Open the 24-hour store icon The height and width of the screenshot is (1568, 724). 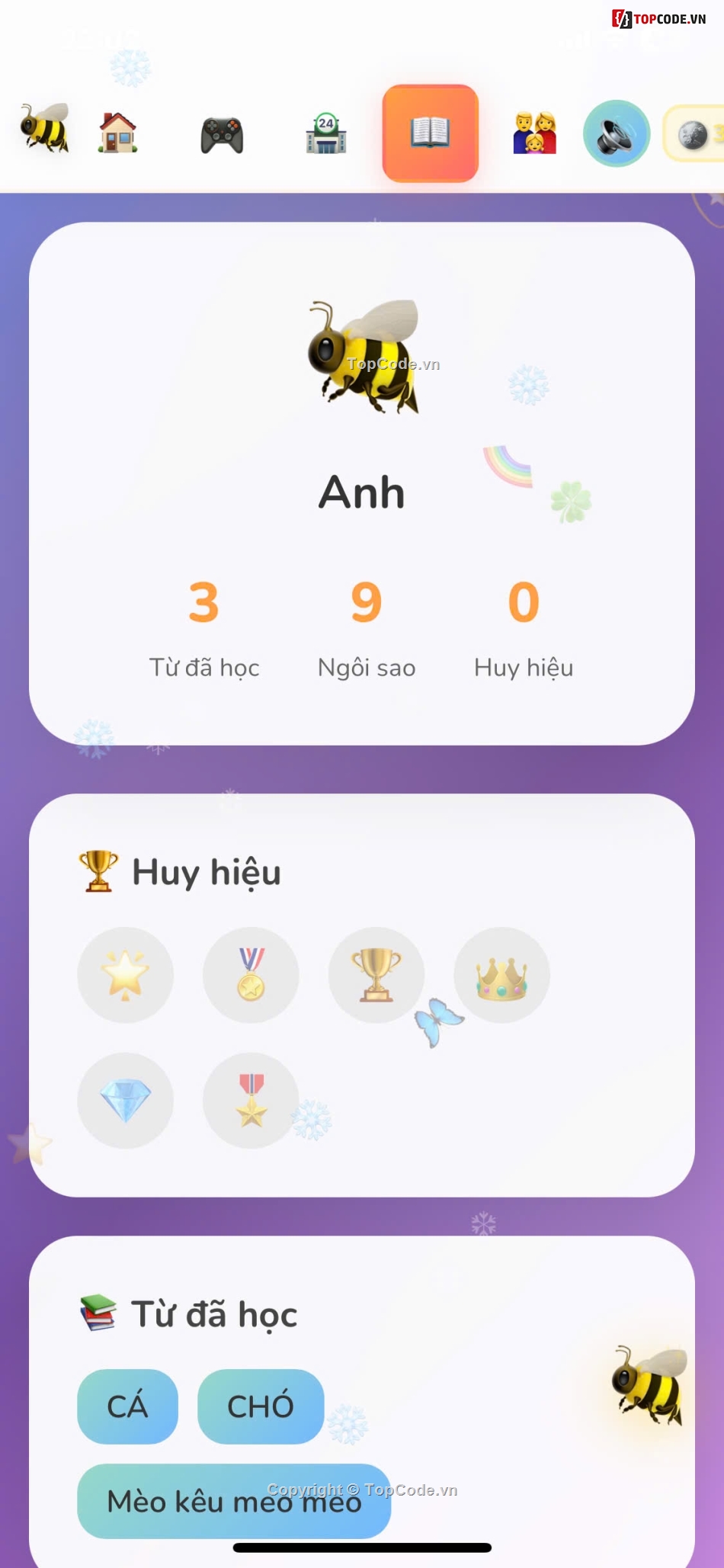point(326,131)
